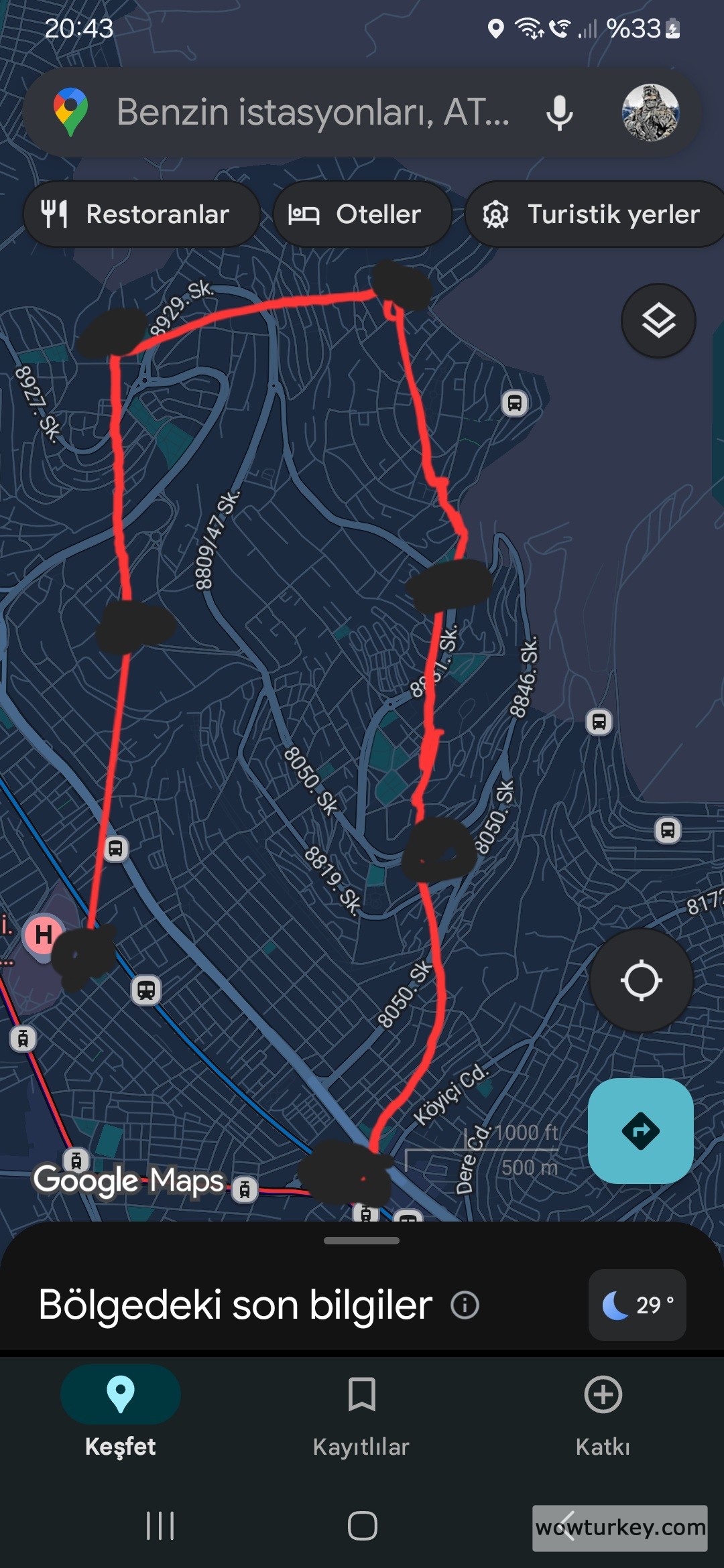Tap the info icon next to Bölgedeki son bilgiler
This screenshot has height=1568, width=724.
coord(465,1304)
